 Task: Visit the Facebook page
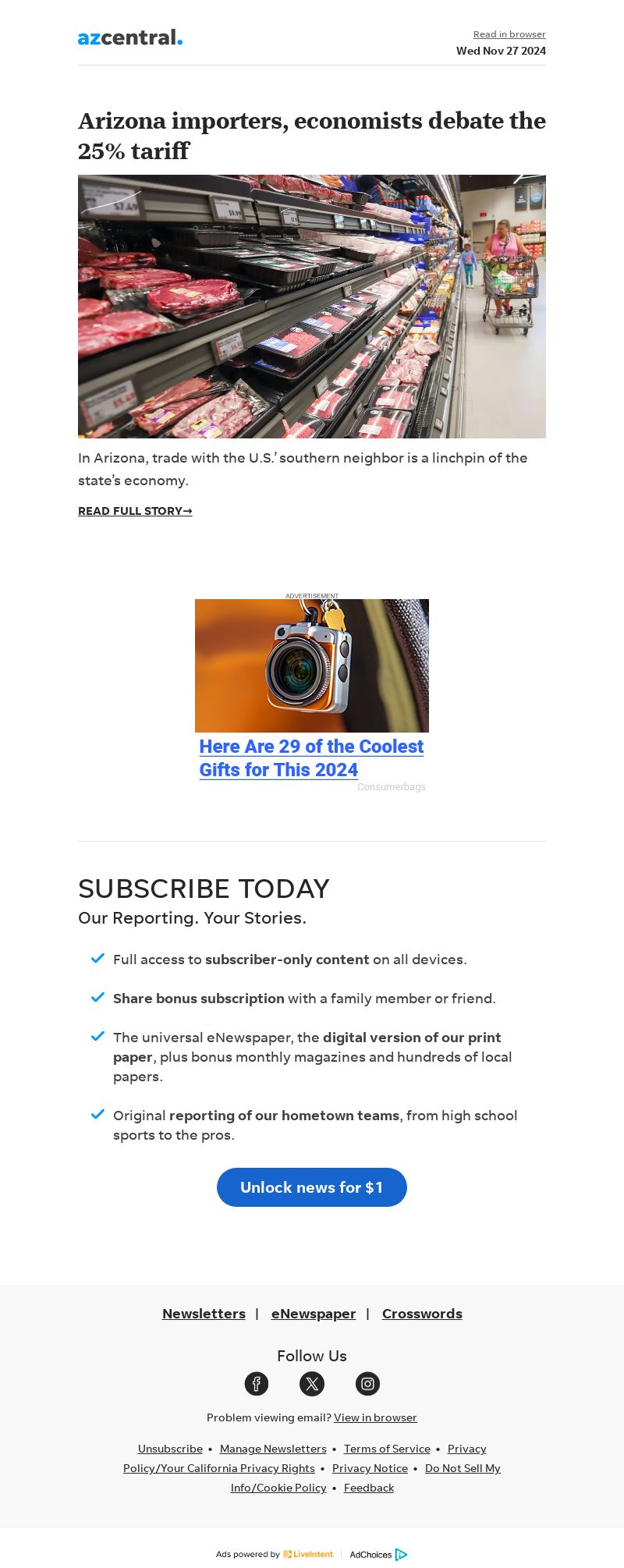pyautogui.click(x=257, y=1384)
